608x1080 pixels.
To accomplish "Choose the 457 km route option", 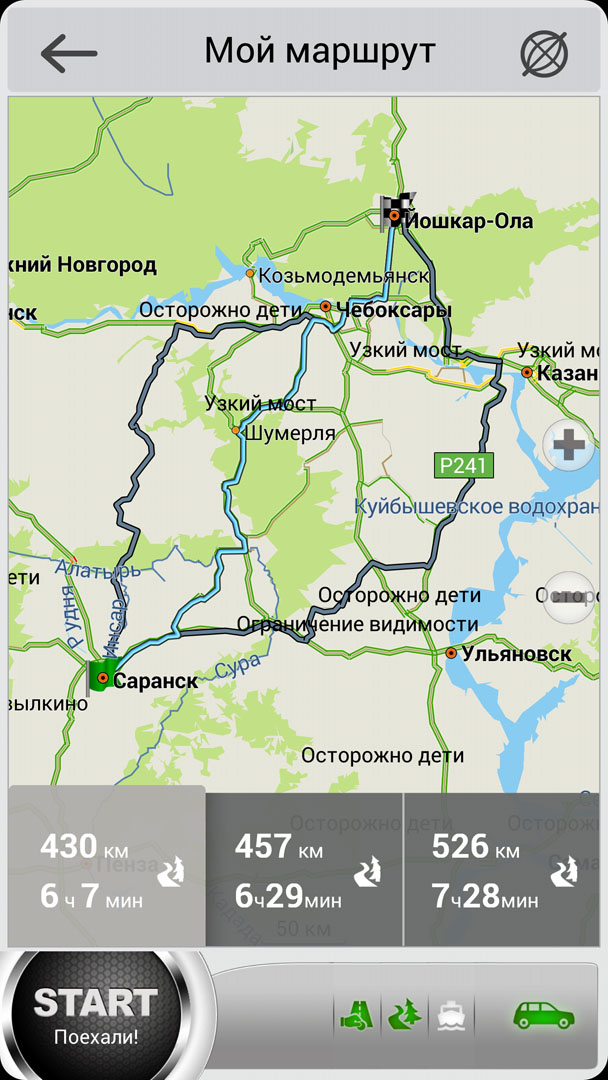I will (x=304, y=866).
